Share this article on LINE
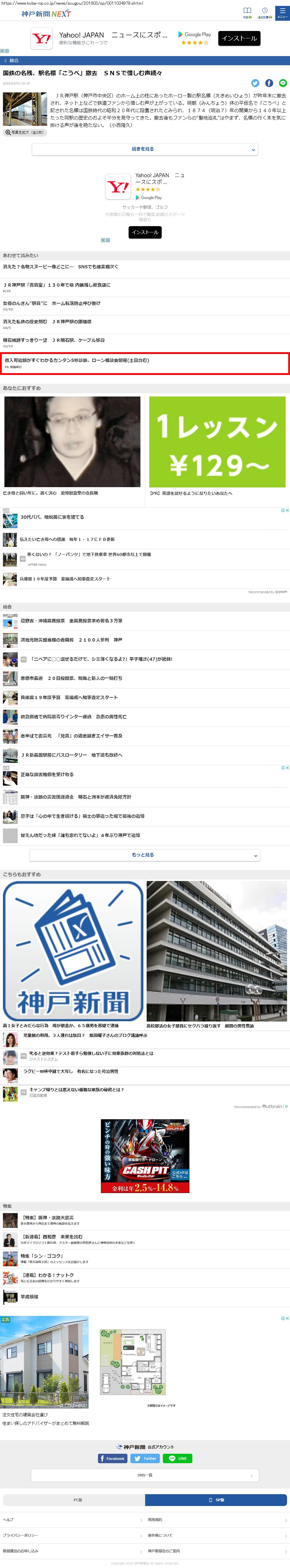 283,83
